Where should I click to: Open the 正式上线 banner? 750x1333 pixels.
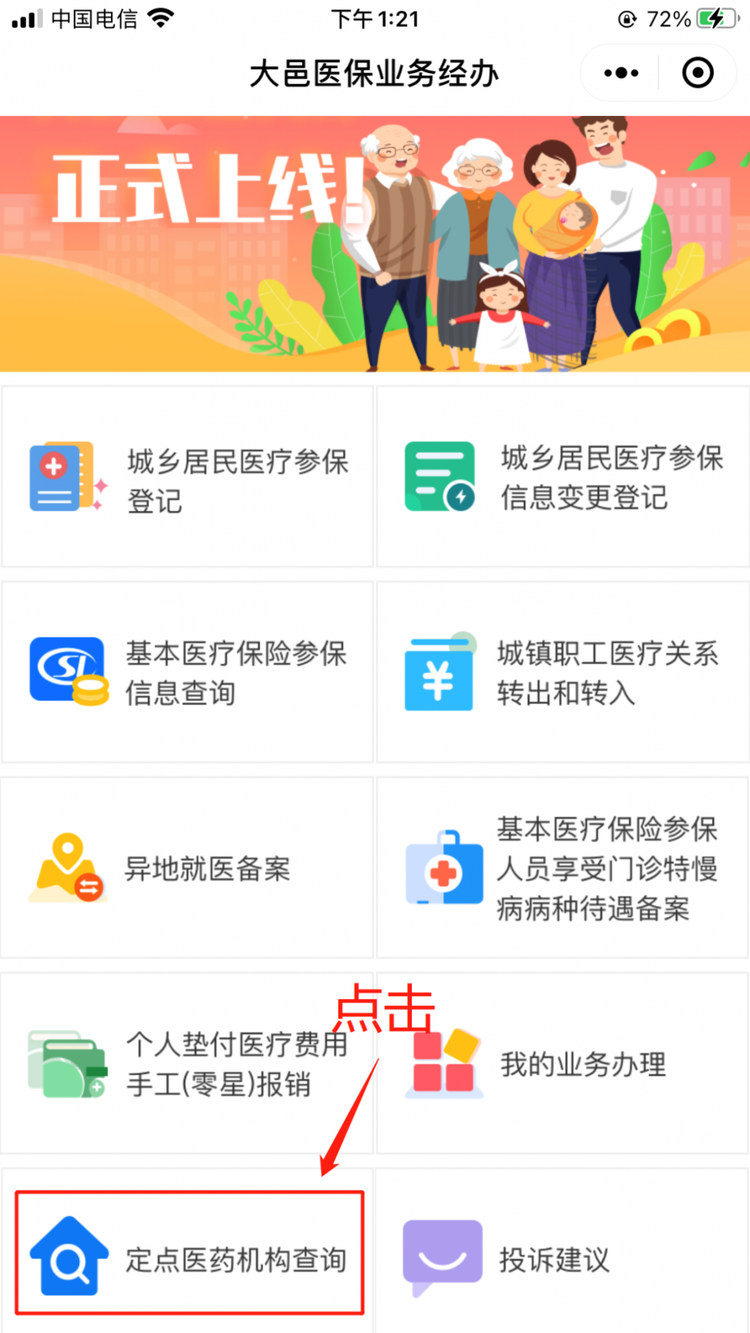[x=375, y=244]
